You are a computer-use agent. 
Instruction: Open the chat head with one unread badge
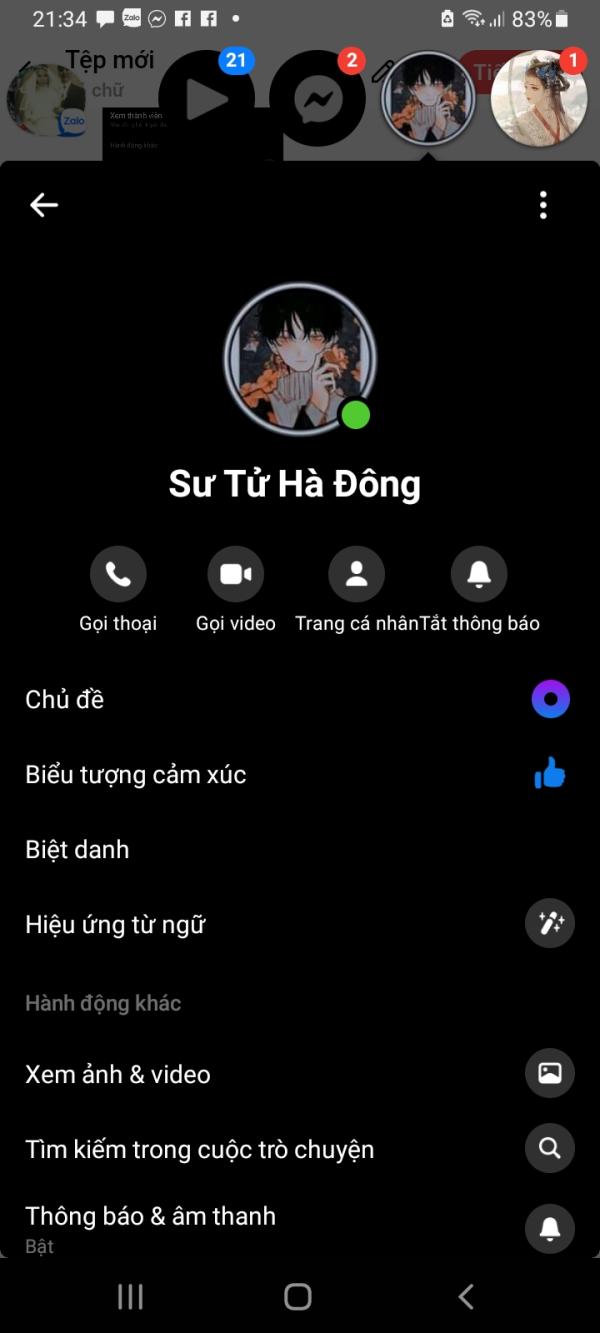click(x=539, y=99)
